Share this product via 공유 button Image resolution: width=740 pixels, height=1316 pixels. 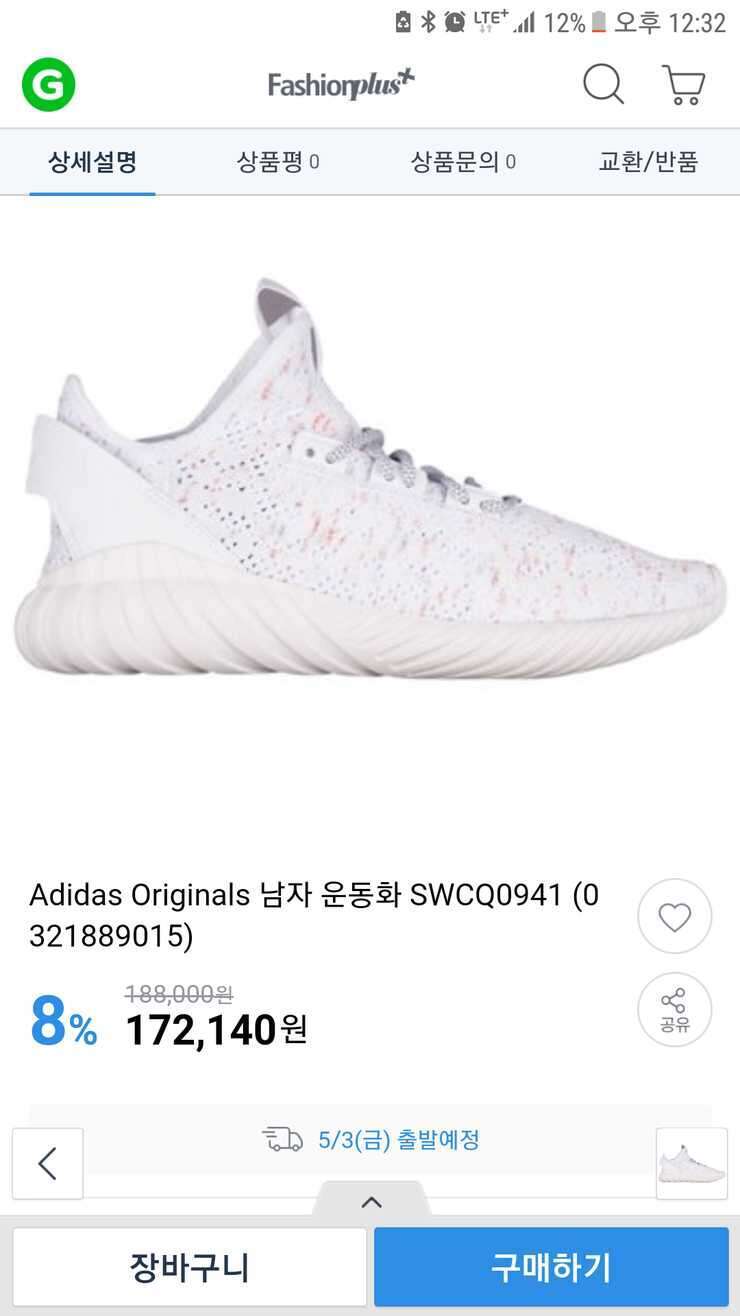tap(675, 1010)
